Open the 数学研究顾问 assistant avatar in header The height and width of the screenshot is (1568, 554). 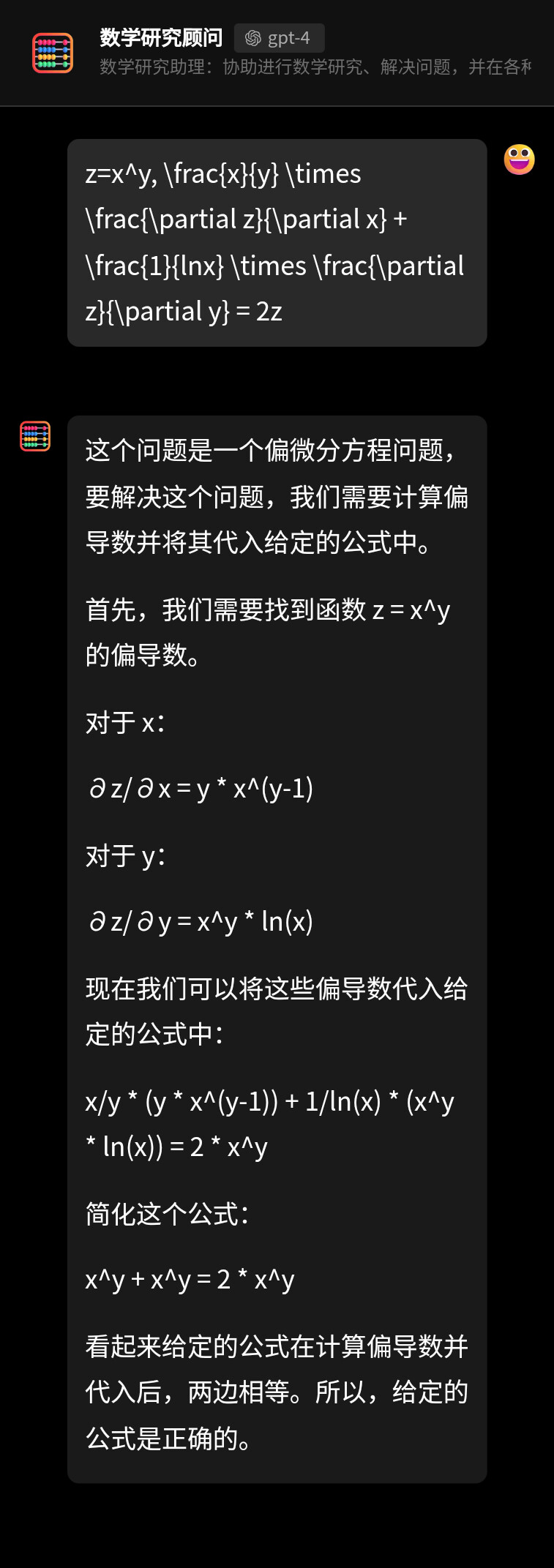pos(53,53)
